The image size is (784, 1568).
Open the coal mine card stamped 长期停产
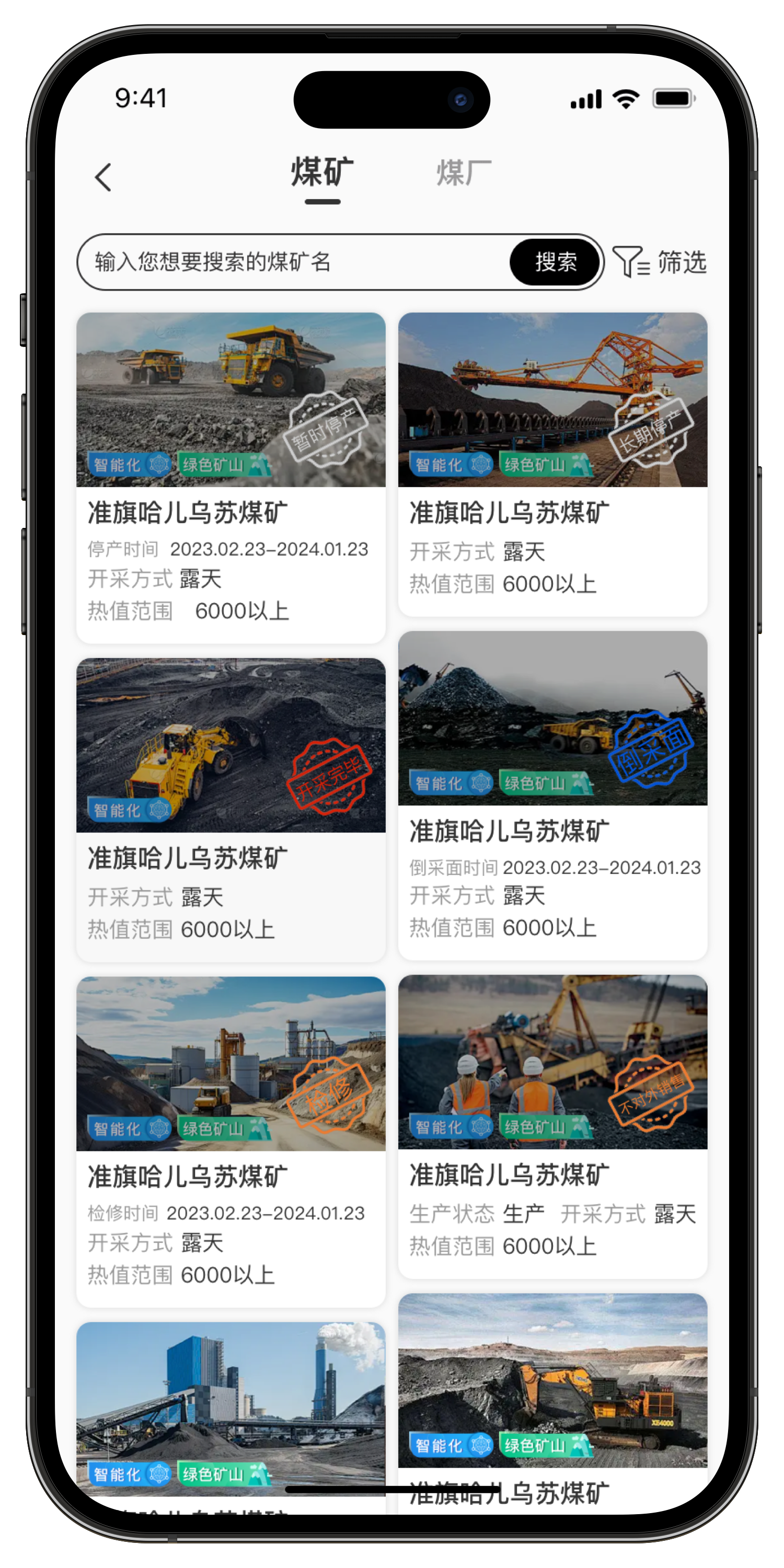tap(552, 465)
